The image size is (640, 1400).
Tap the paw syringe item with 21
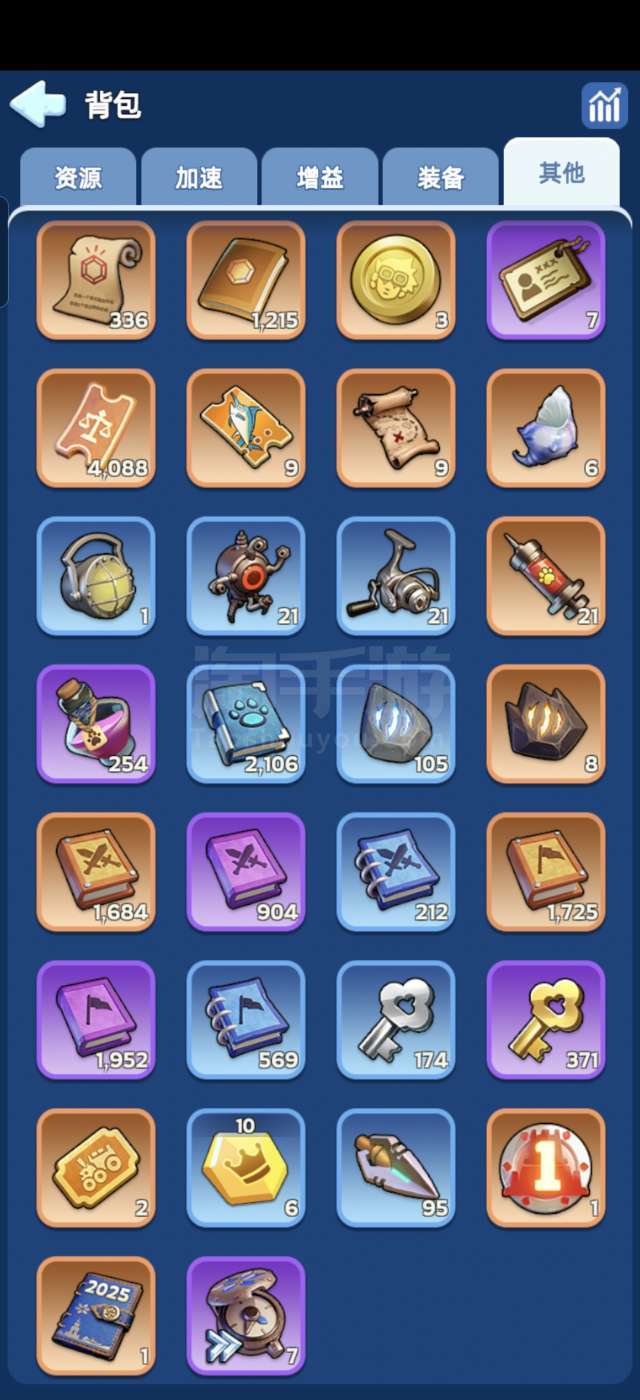click(546, 577)
